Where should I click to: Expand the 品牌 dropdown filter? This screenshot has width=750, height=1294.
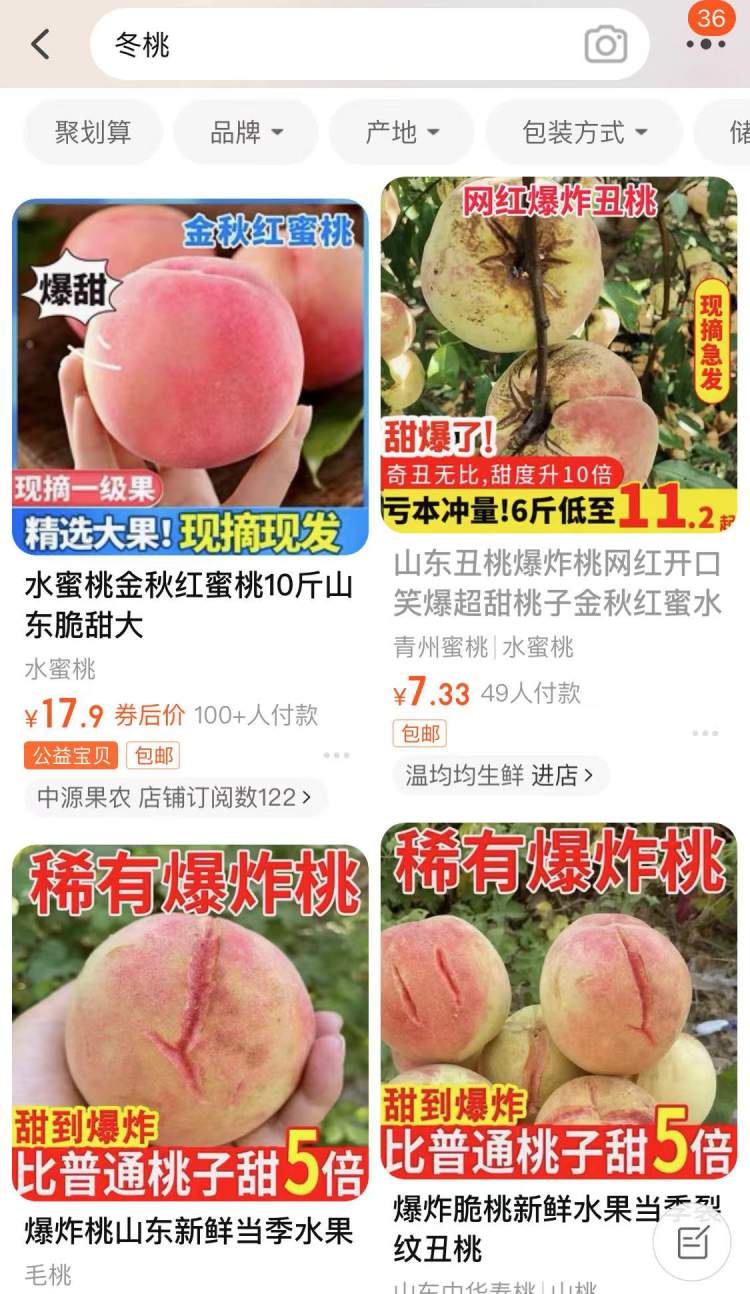click(x=246, y=132)
